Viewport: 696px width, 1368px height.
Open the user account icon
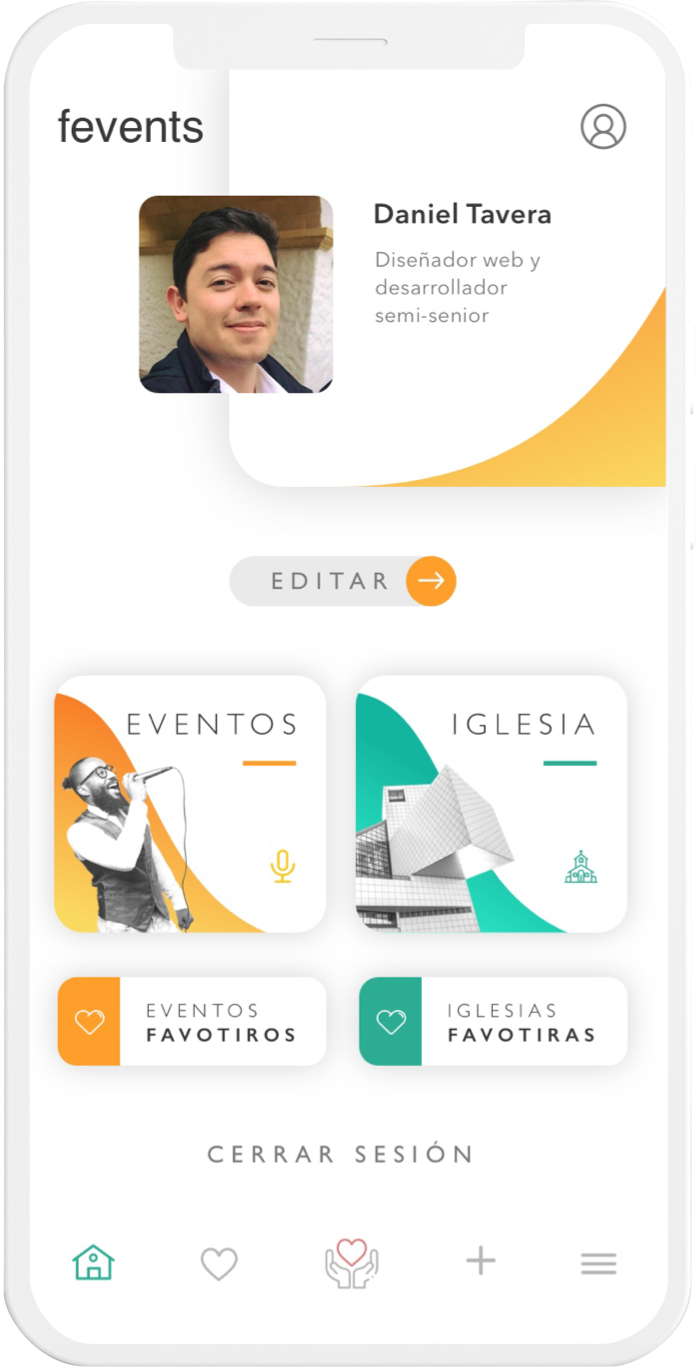click(x=603, y=127)
